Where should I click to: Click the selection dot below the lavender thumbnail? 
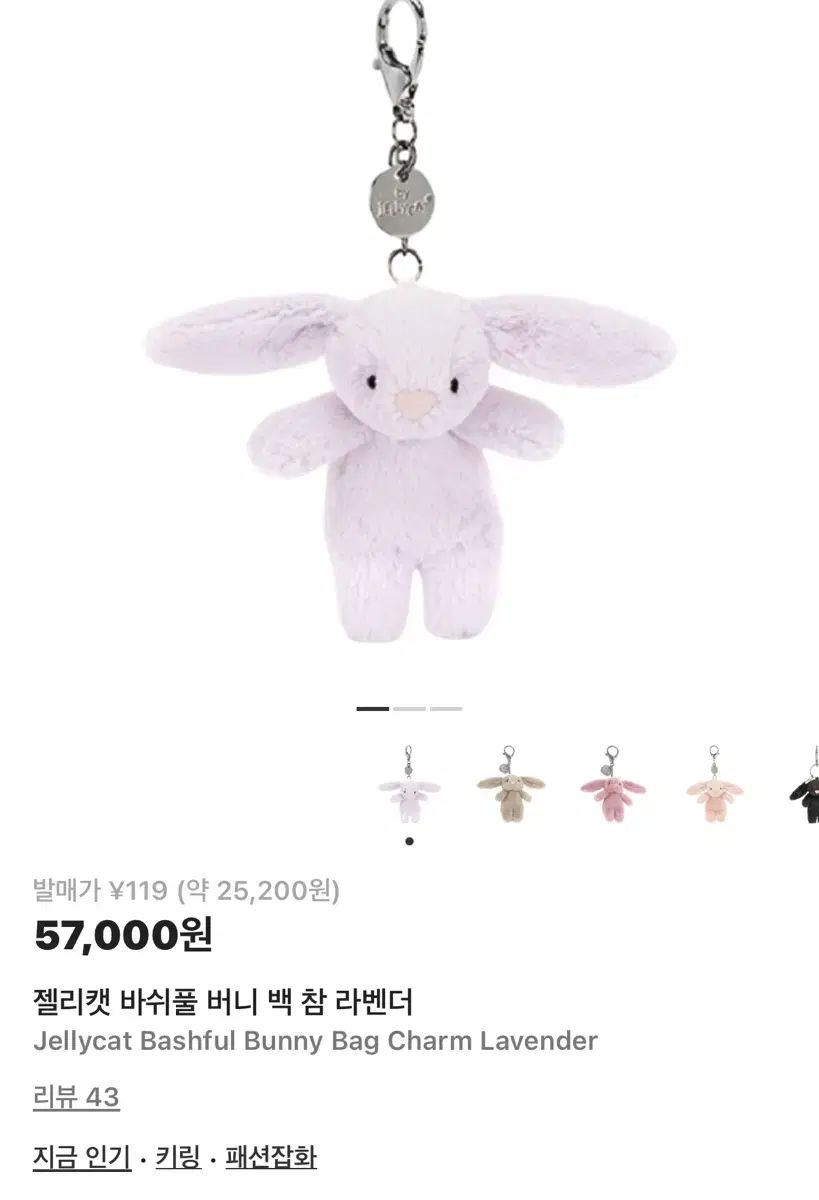pos(410,840)
